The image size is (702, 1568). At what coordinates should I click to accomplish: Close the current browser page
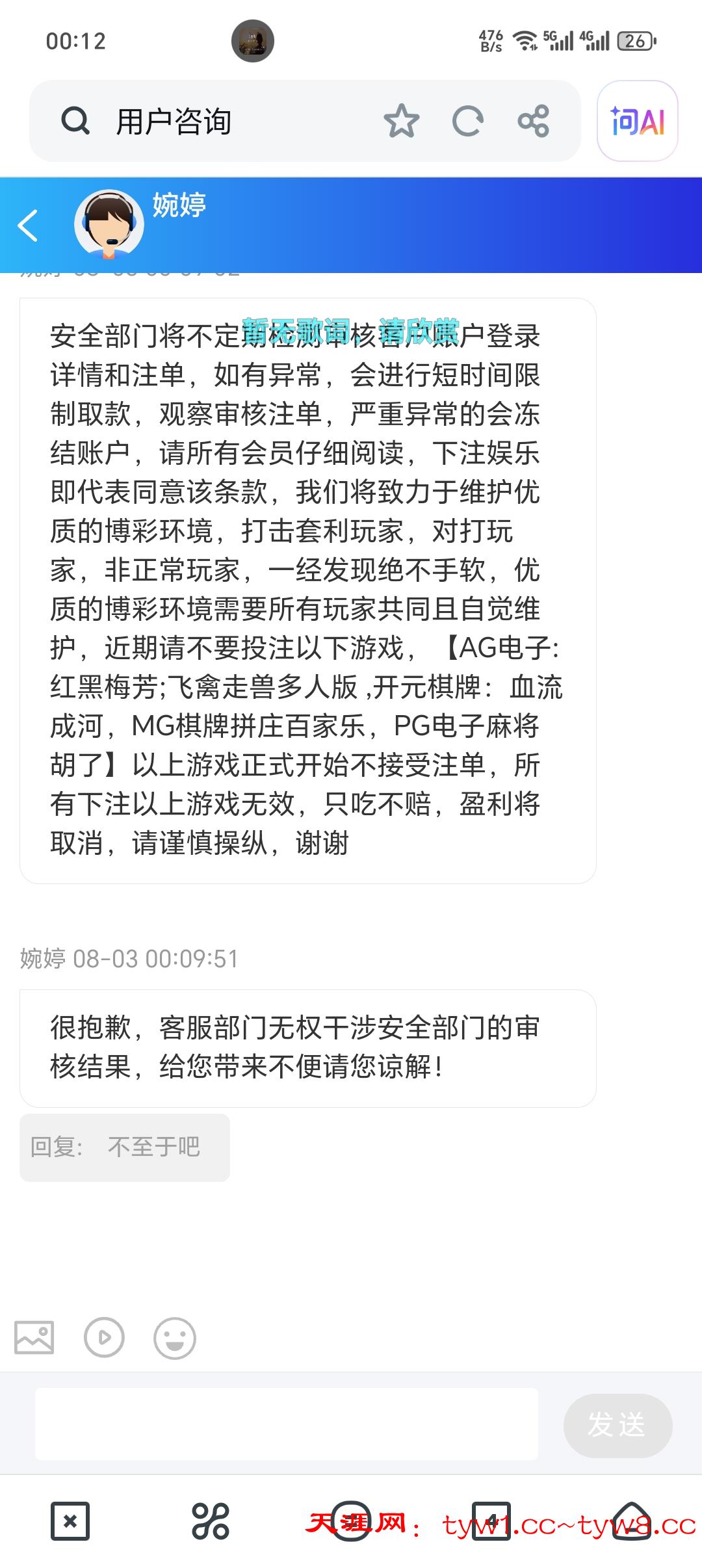click(x=70, y=1521)
